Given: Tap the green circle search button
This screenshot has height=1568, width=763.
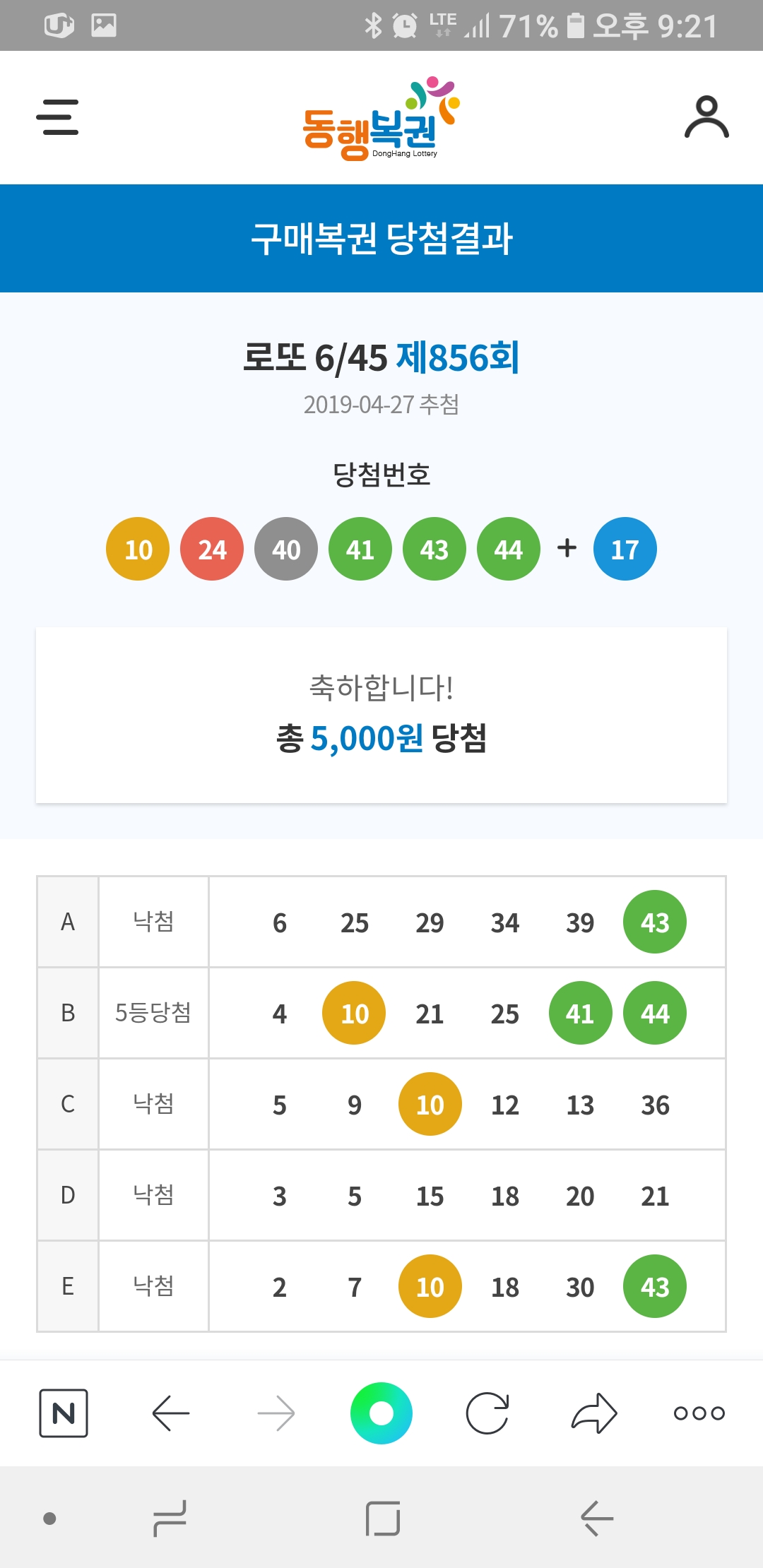Looking at the screenshot, I should coord(381,1413).
